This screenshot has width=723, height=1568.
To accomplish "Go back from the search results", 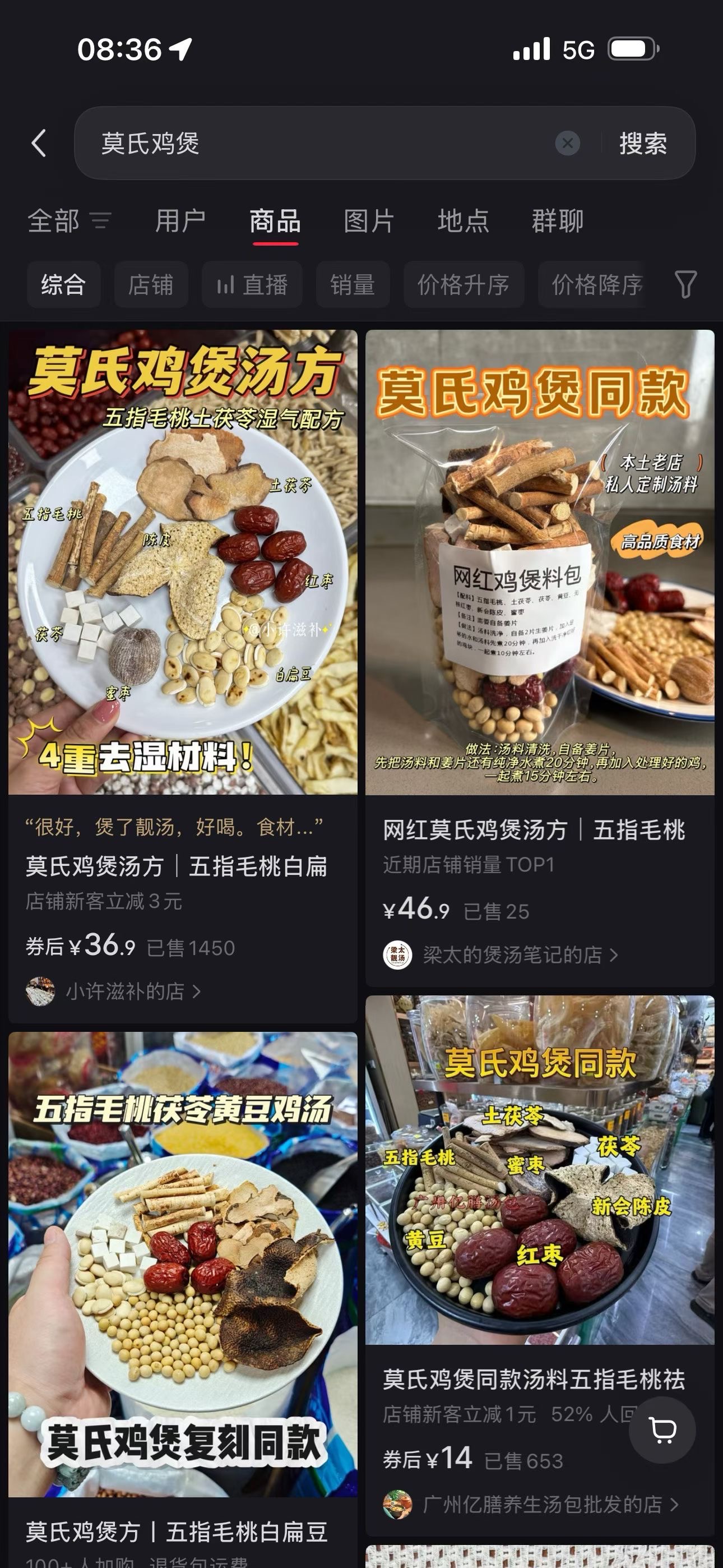I will tap(39, 144).
